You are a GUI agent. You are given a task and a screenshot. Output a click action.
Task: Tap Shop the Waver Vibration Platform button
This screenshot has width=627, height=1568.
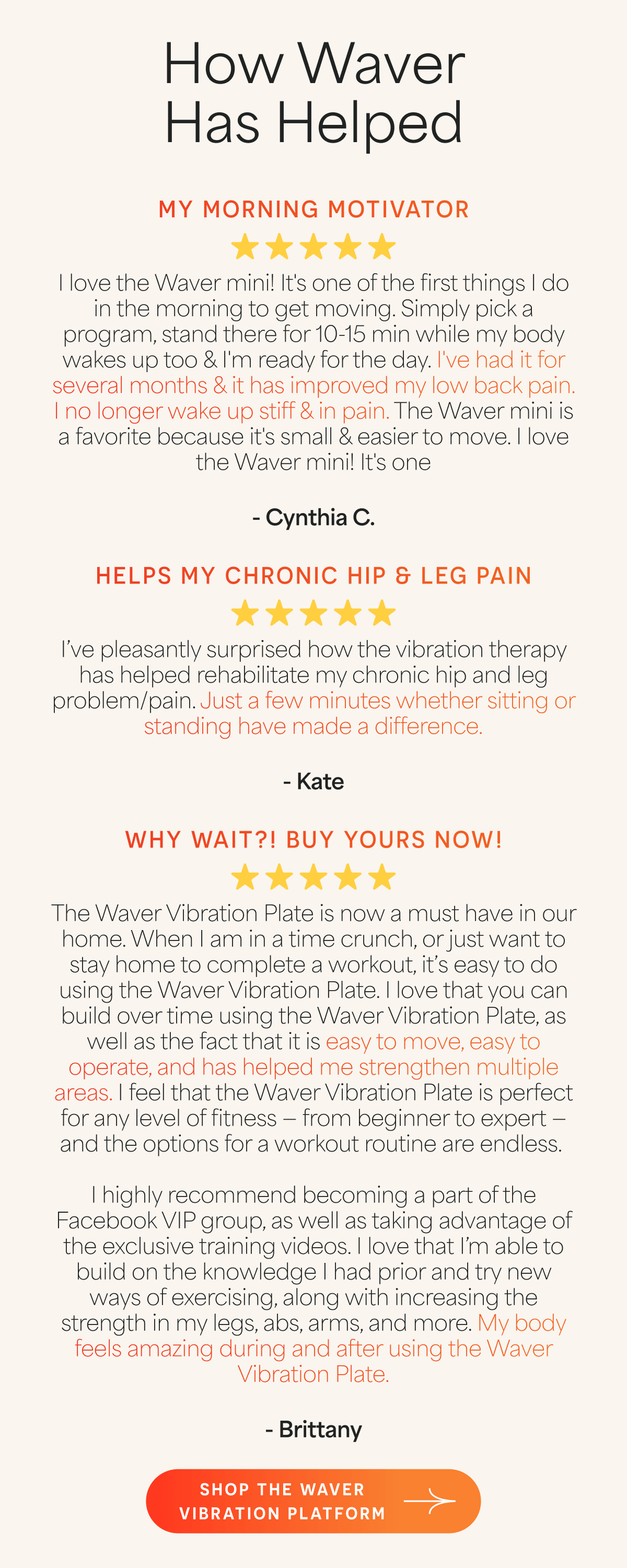[x=313, y=1501]
